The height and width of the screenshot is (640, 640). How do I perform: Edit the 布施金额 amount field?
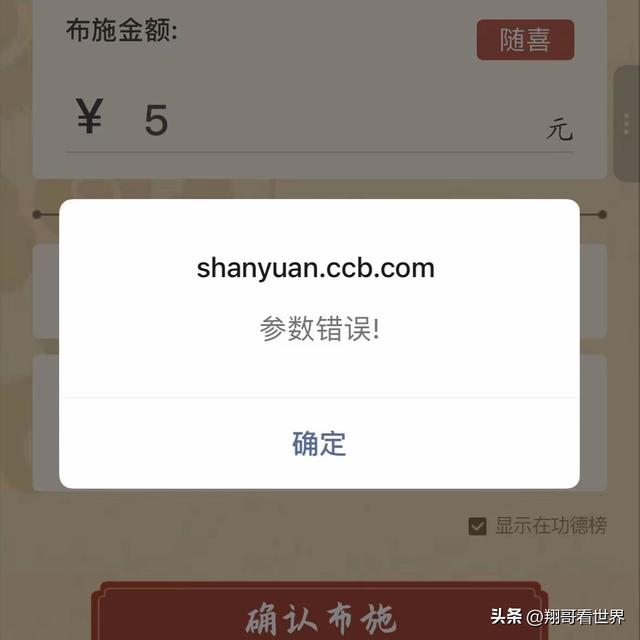[330, 121]
